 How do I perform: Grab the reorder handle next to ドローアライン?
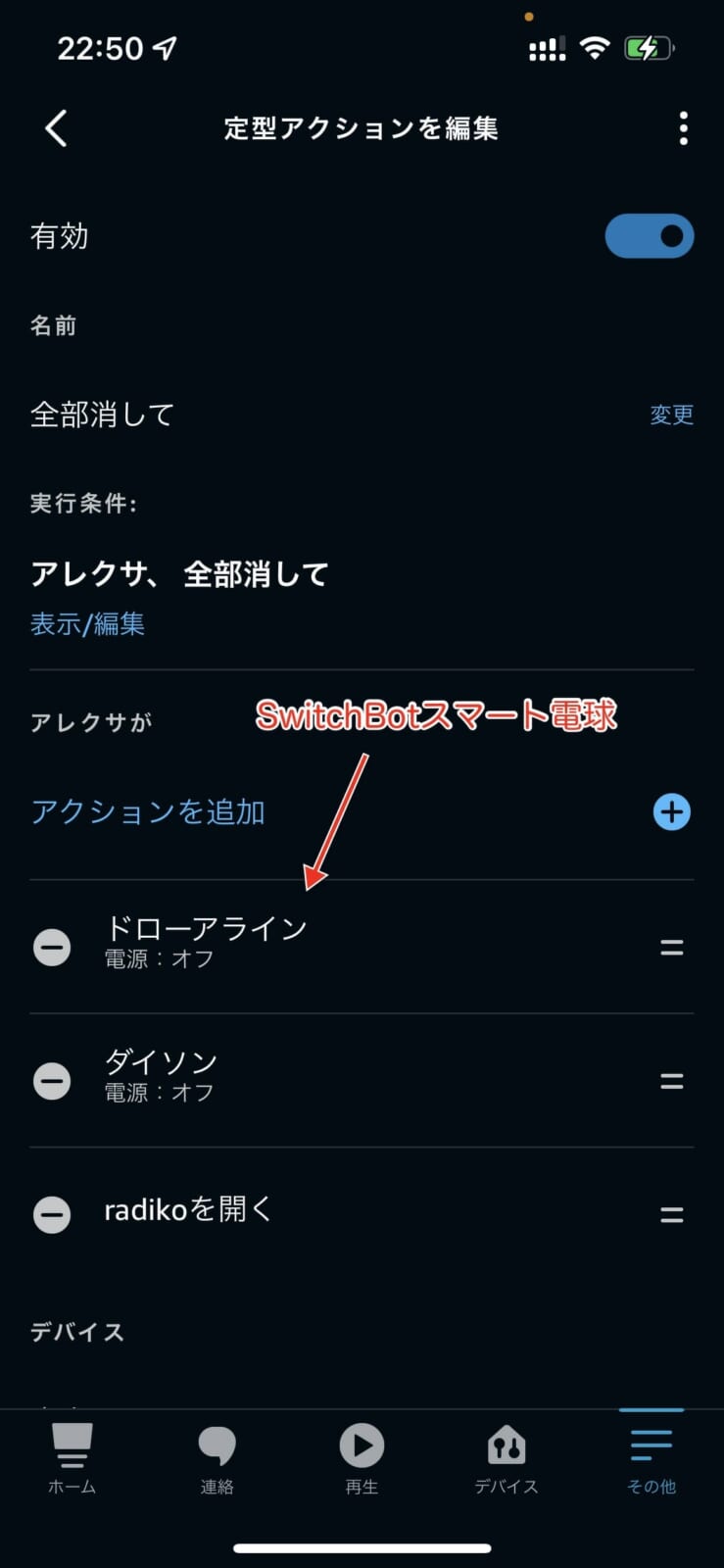point(672,947)
